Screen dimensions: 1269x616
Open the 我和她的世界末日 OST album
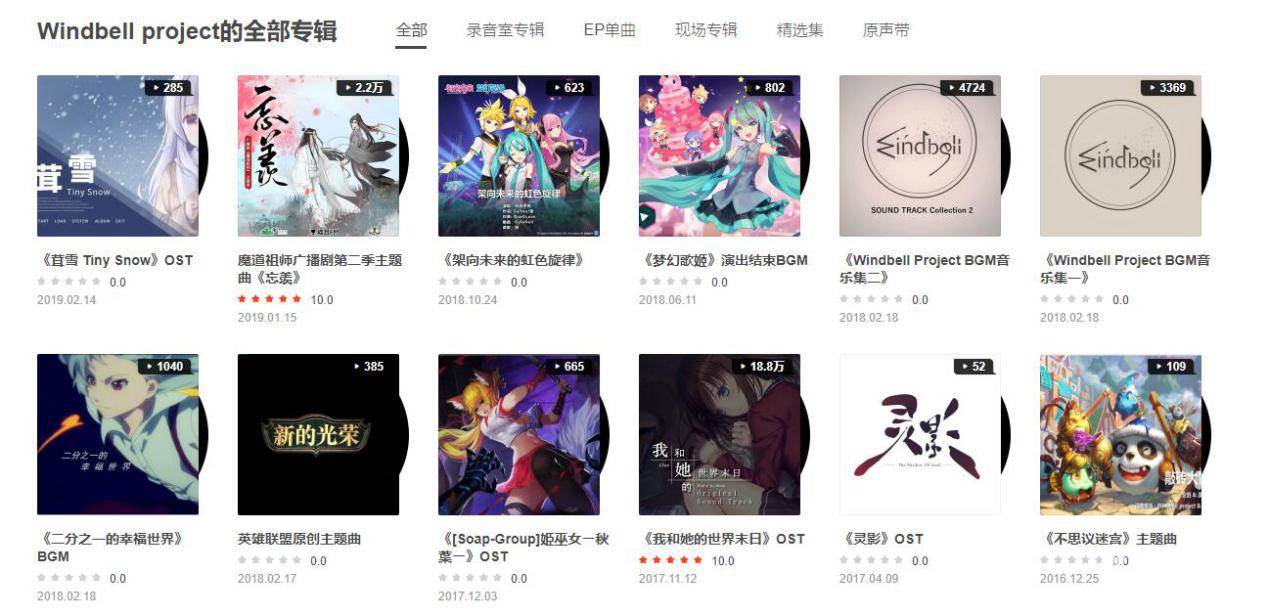(719, 434)
